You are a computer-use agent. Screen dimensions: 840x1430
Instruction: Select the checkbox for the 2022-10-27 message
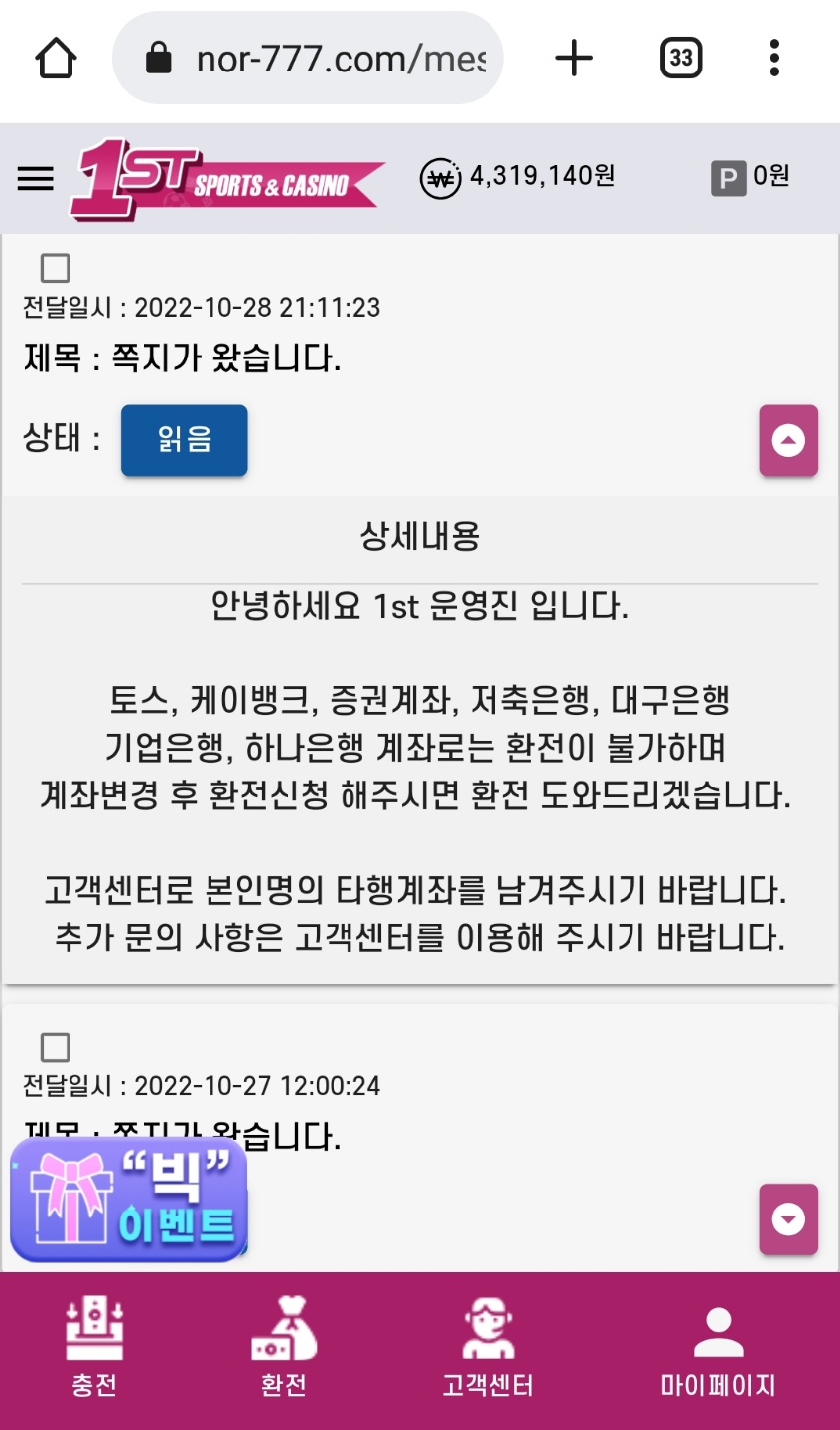pos(55,1047)
